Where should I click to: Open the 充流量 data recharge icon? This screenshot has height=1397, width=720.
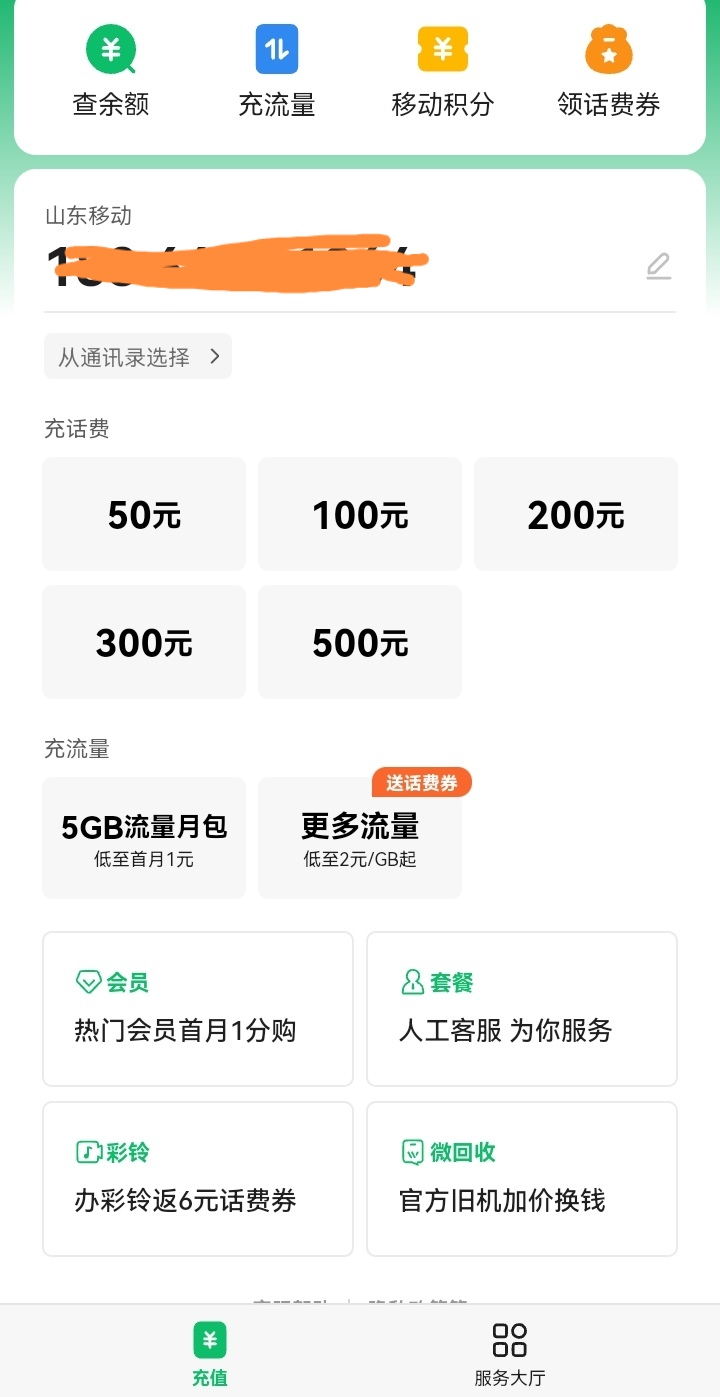tap(277, 49)
